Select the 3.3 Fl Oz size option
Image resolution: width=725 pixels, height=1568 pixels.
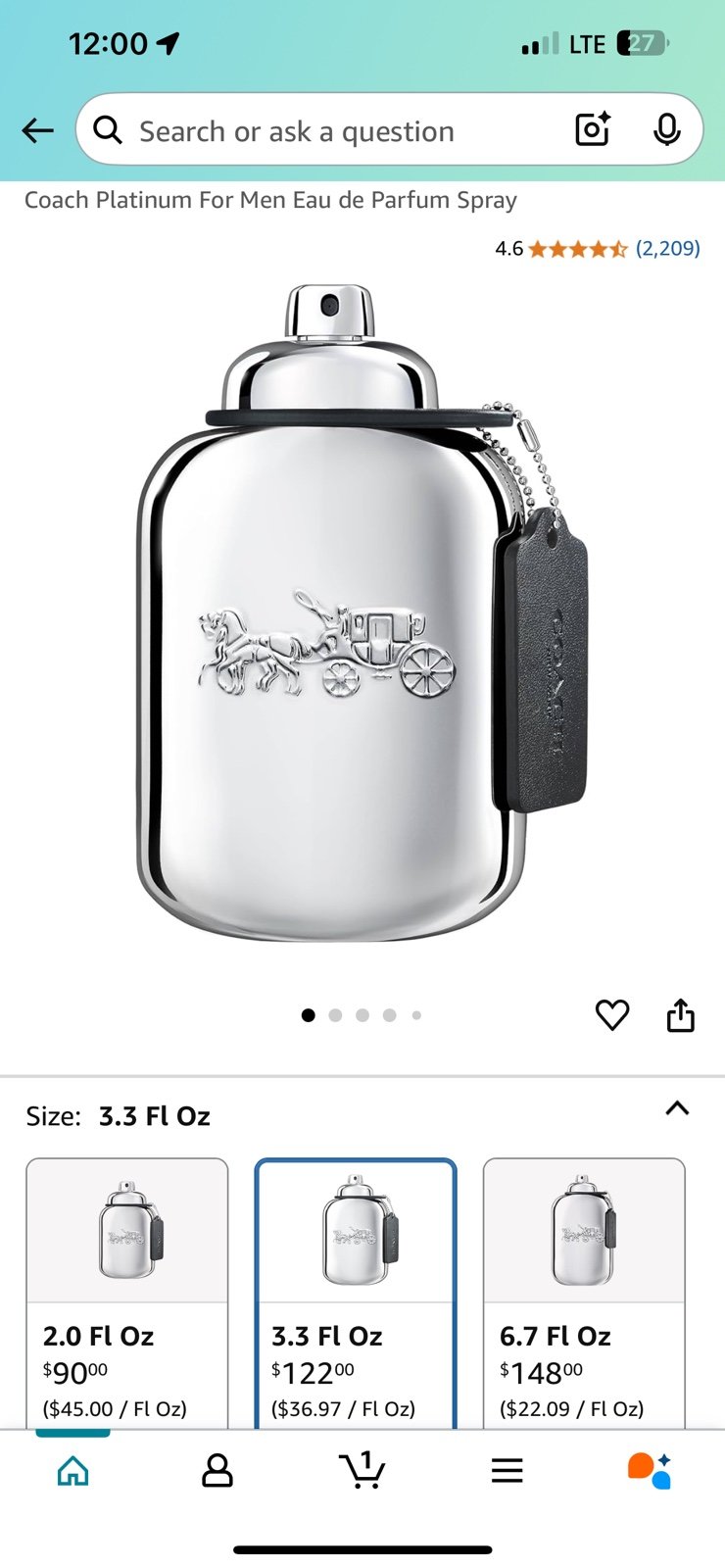pos(356,1294)
